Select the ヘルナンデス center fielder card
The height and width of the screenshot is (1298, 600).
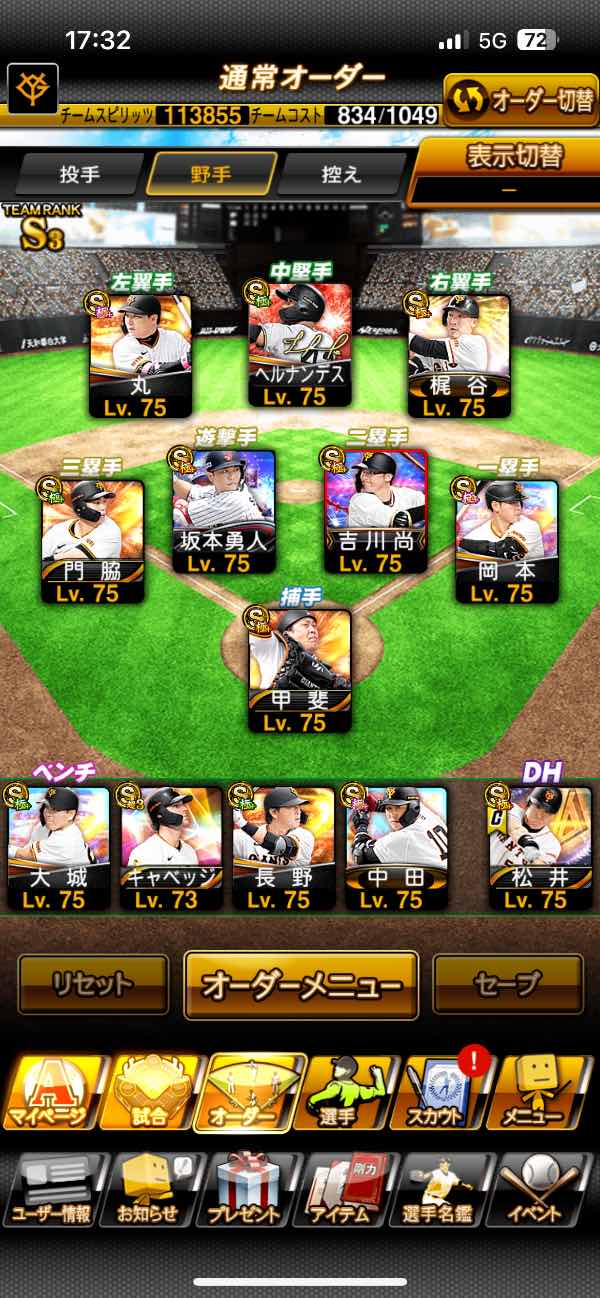pyautogui.click(x=300, y=345)
